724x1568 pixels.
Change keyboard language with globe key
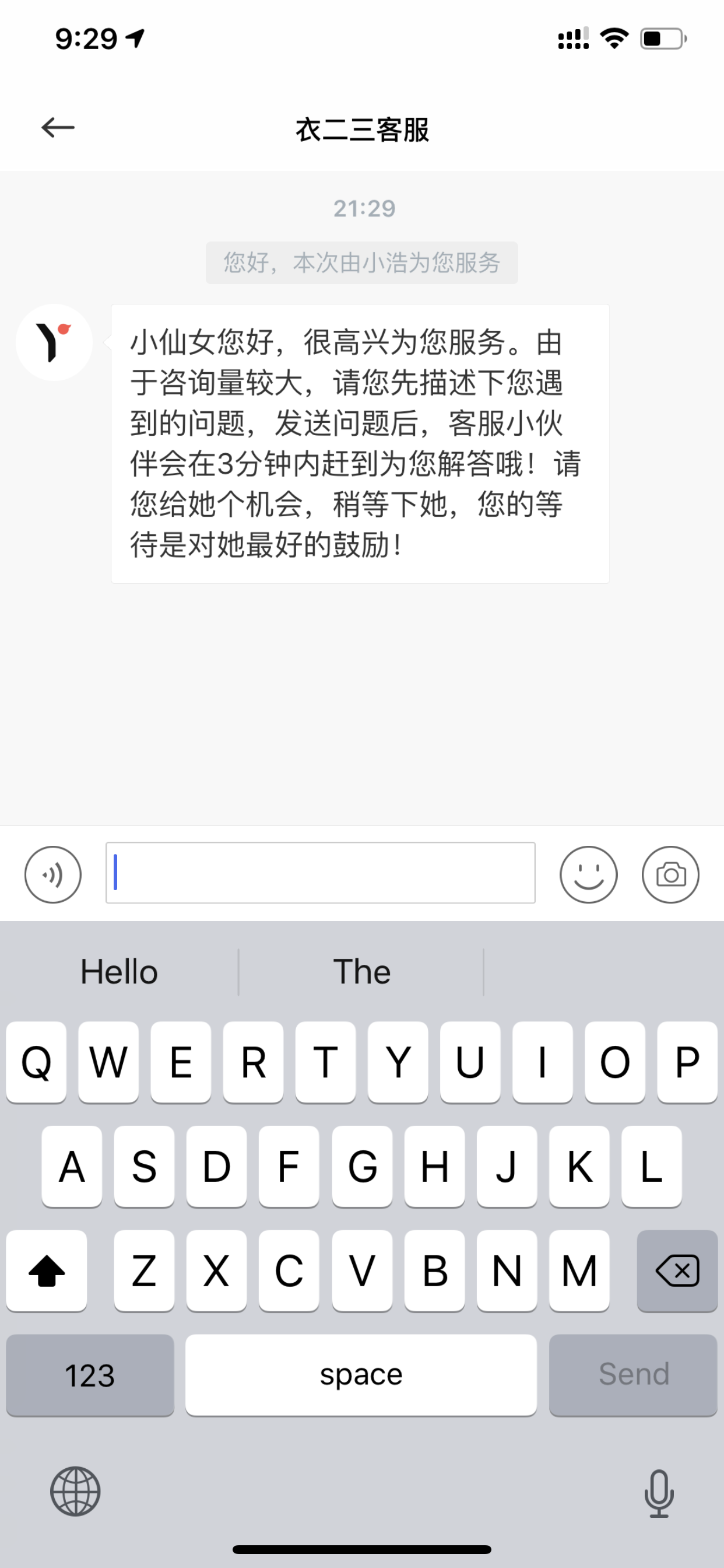tap(75, 1492)
